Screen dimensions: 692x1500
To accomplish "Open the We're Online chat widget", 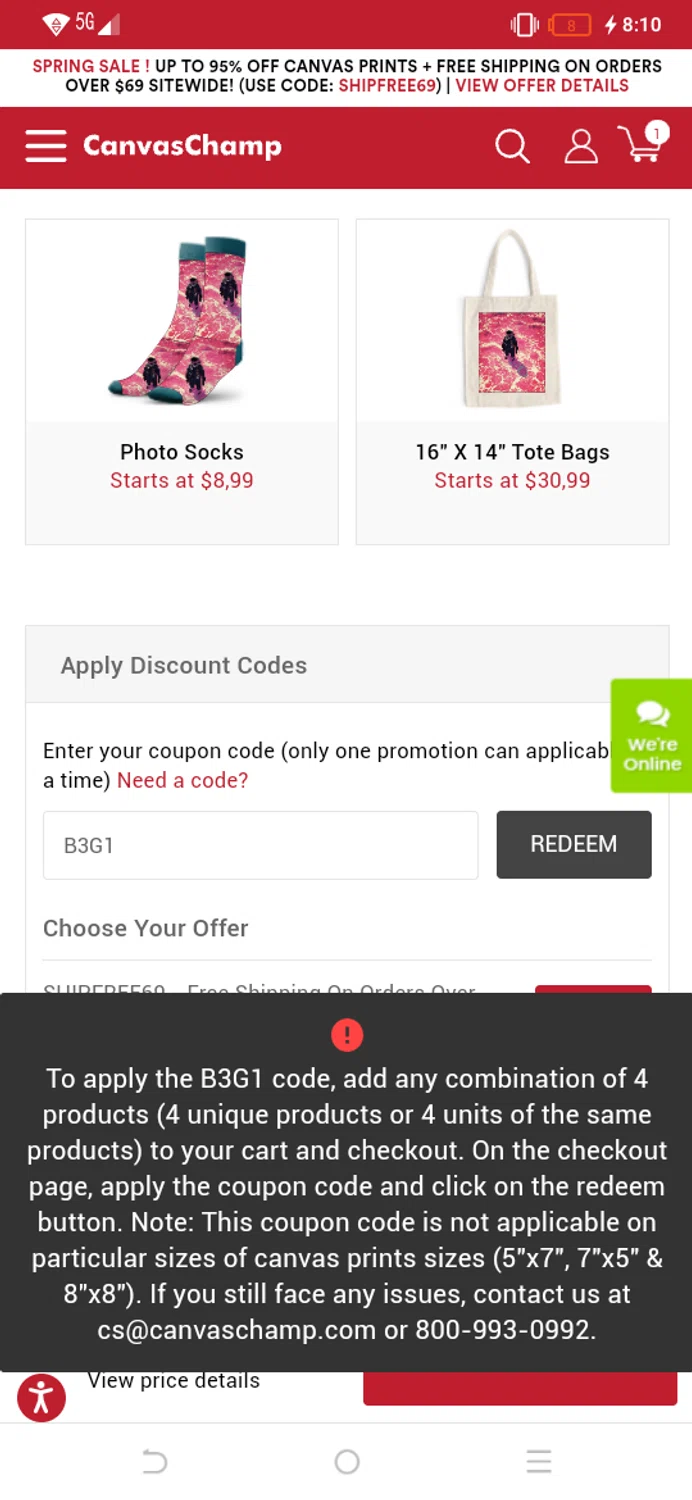I will (652, 736).
